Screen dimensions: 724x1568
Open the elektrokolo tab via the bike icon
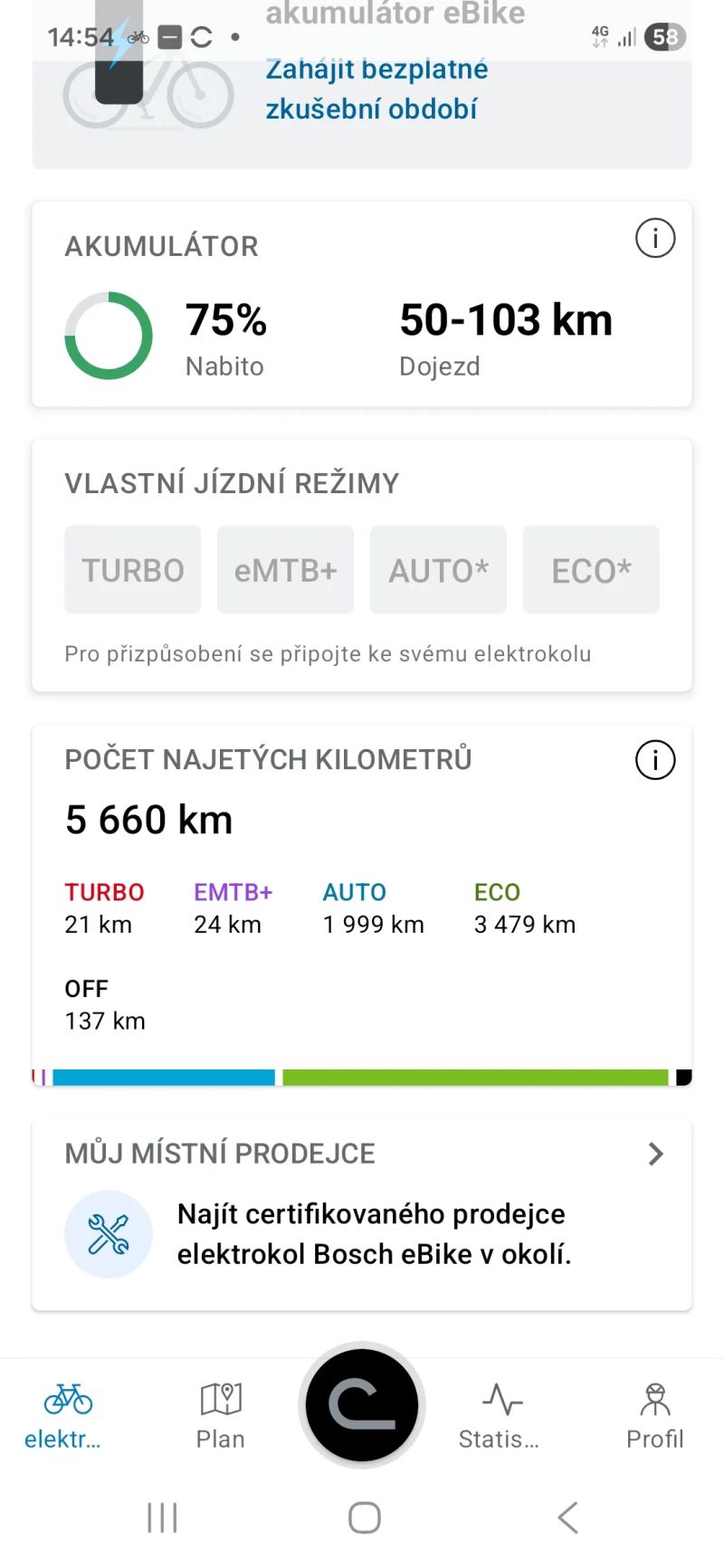(63, 1399)
